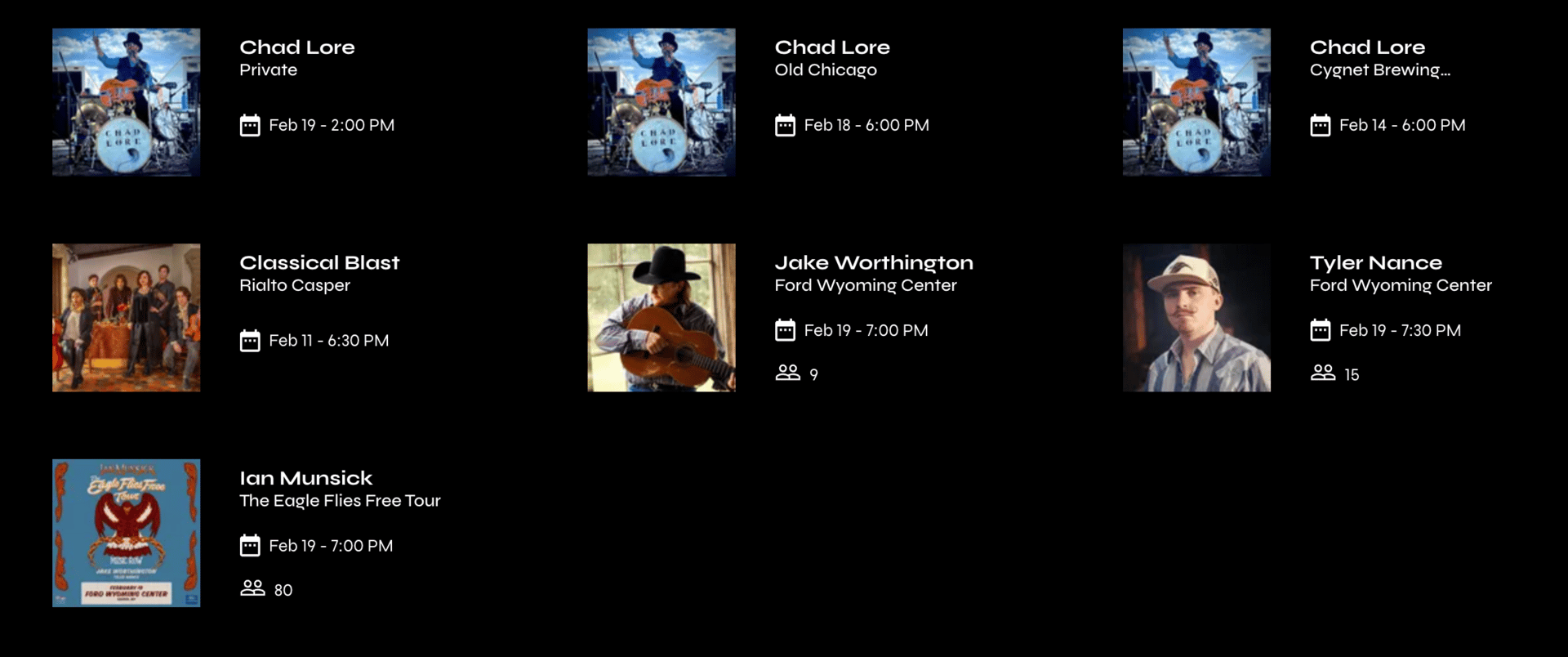The image size is (1568, 657).
Task: Open Chad Lore Private event card
Action: click(296, 47)
